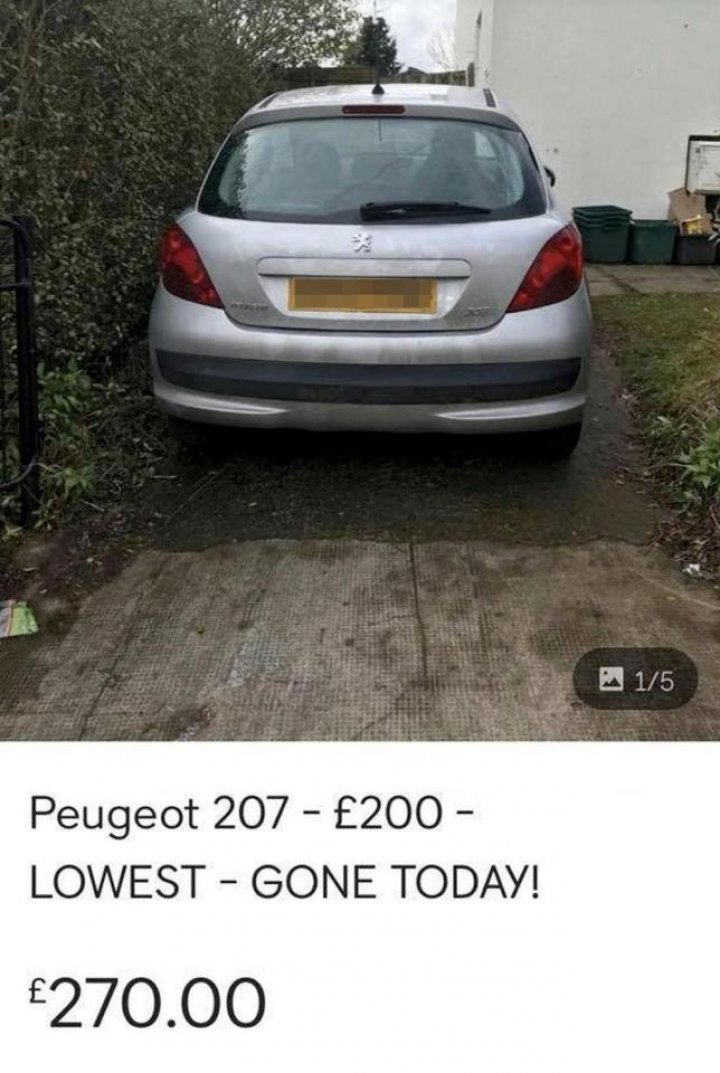Tap the dark pill-shaped photo count indicator
The height and width of the screenshot is (1073, 720).
point(636,678)
